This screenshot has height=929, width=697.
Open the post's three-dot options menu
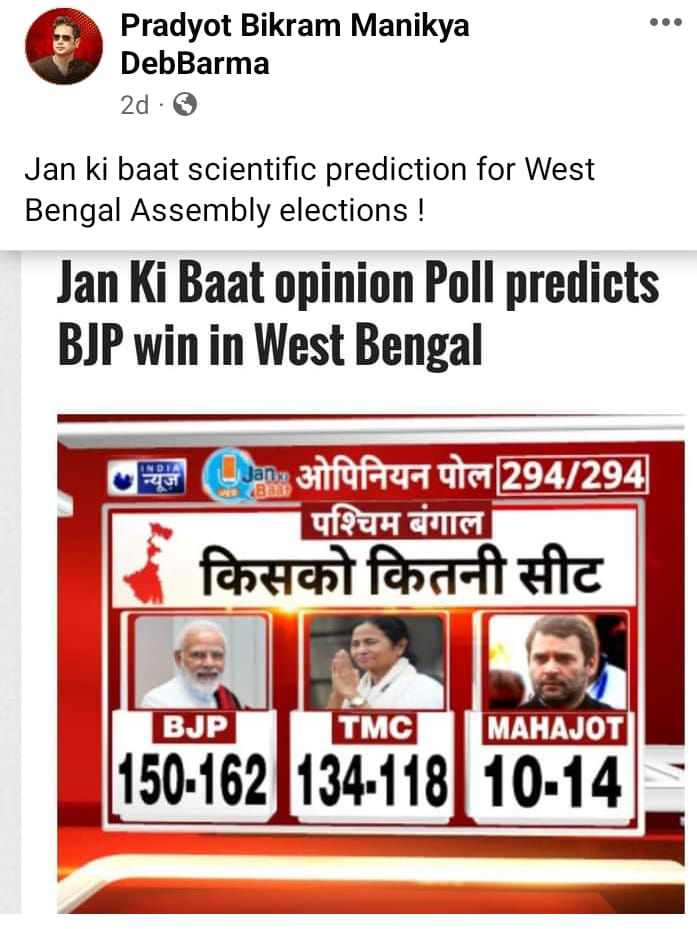(x=665, y=22)
